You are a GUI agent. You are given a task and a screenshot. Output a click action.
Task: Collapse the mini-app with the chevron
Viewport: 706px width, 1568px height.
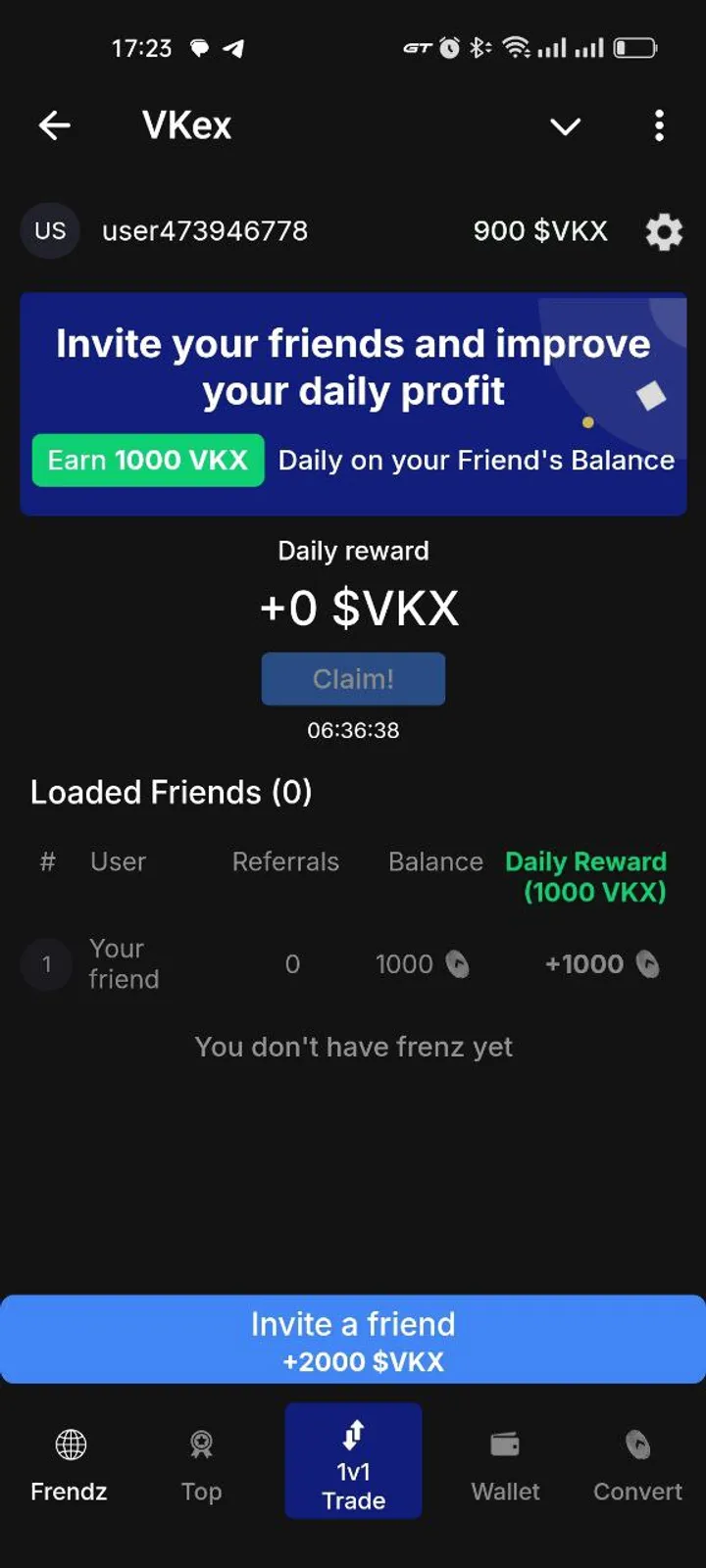coord(565,127)
